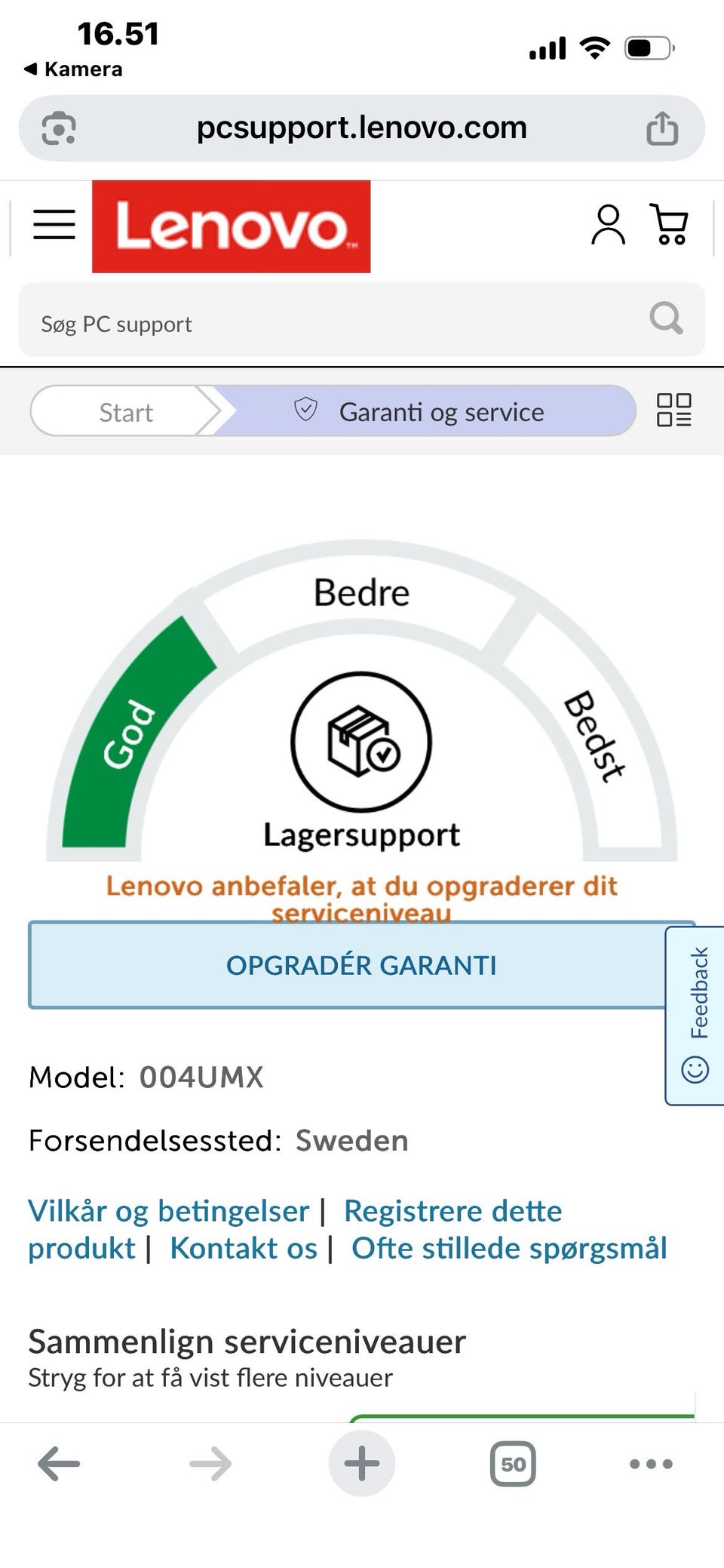Go to the Start breadcrumb
The width and height of the screenshot is (724, 1568).
(126, 411)
